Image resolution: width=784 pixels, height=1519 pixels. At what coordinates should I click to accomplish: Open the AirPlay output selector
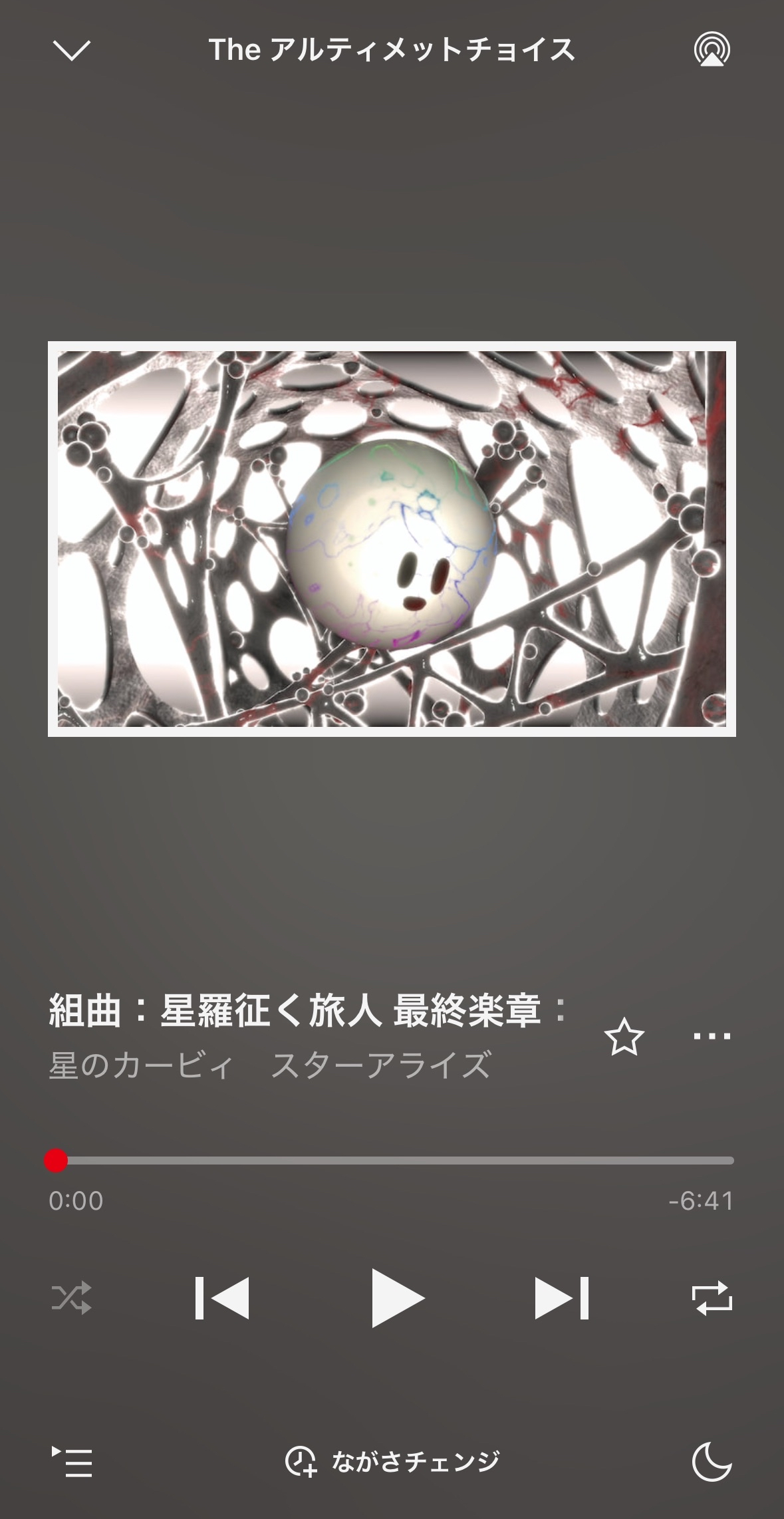point(712,50)
